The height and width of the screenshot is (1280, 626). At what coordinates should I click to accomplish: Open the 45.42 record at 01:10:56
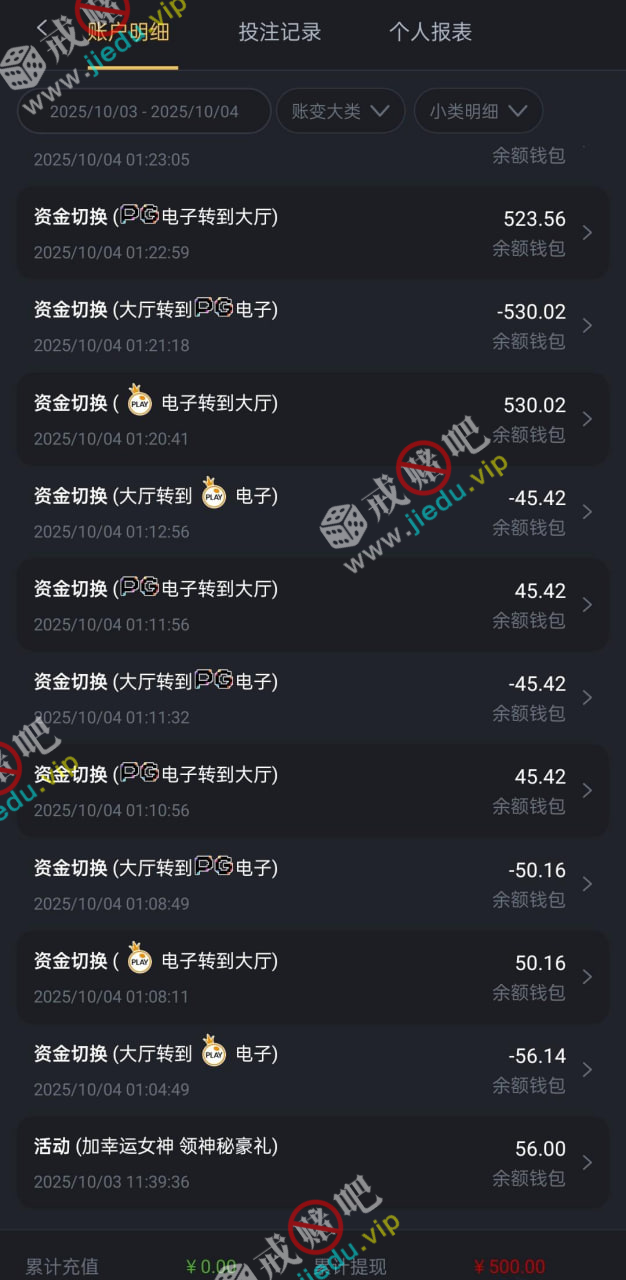pyautogui.click(x=312, y=791)
